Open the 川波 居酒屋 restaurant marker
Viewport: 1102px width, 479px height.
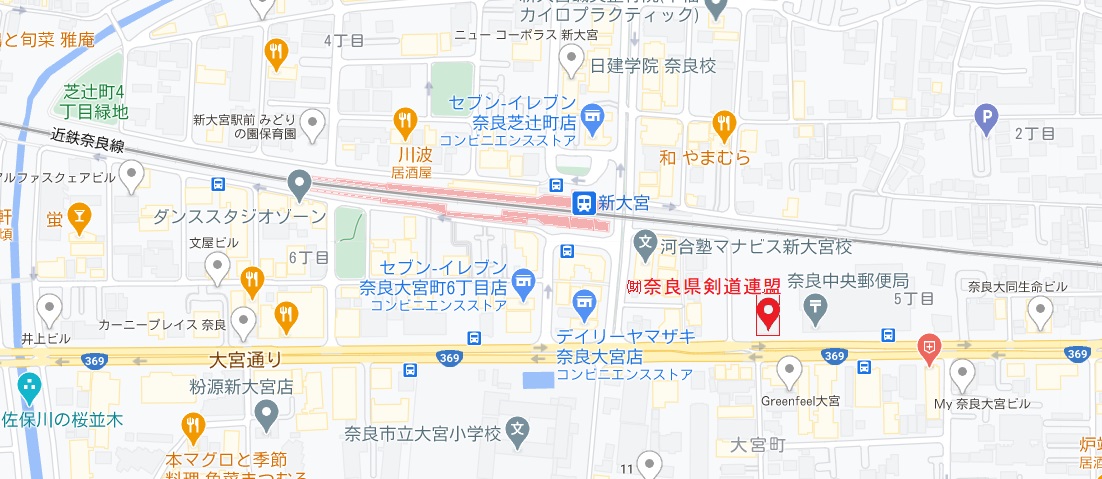tap(404, 122)
